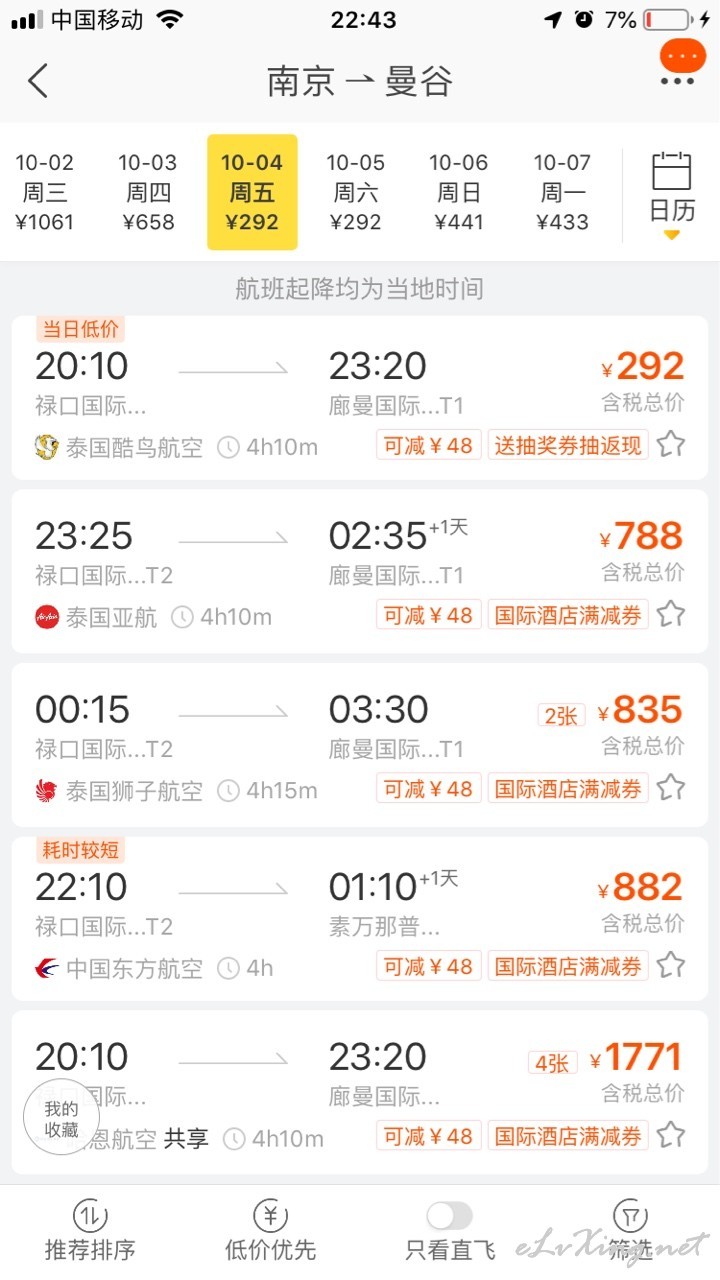Open 我的收藏 floating button

pyautogui.click(x=62, y=1118)
